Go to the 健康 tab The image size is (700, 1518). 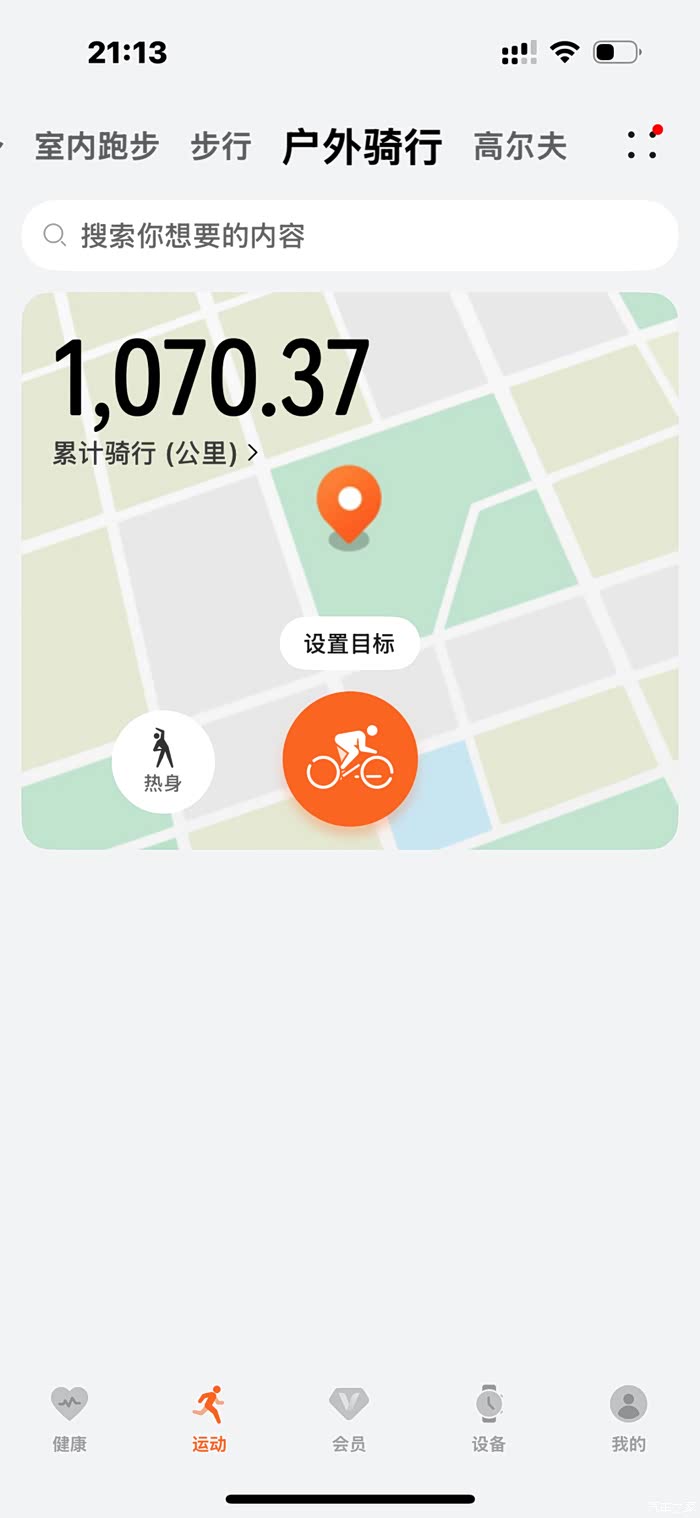(69, 1418)
